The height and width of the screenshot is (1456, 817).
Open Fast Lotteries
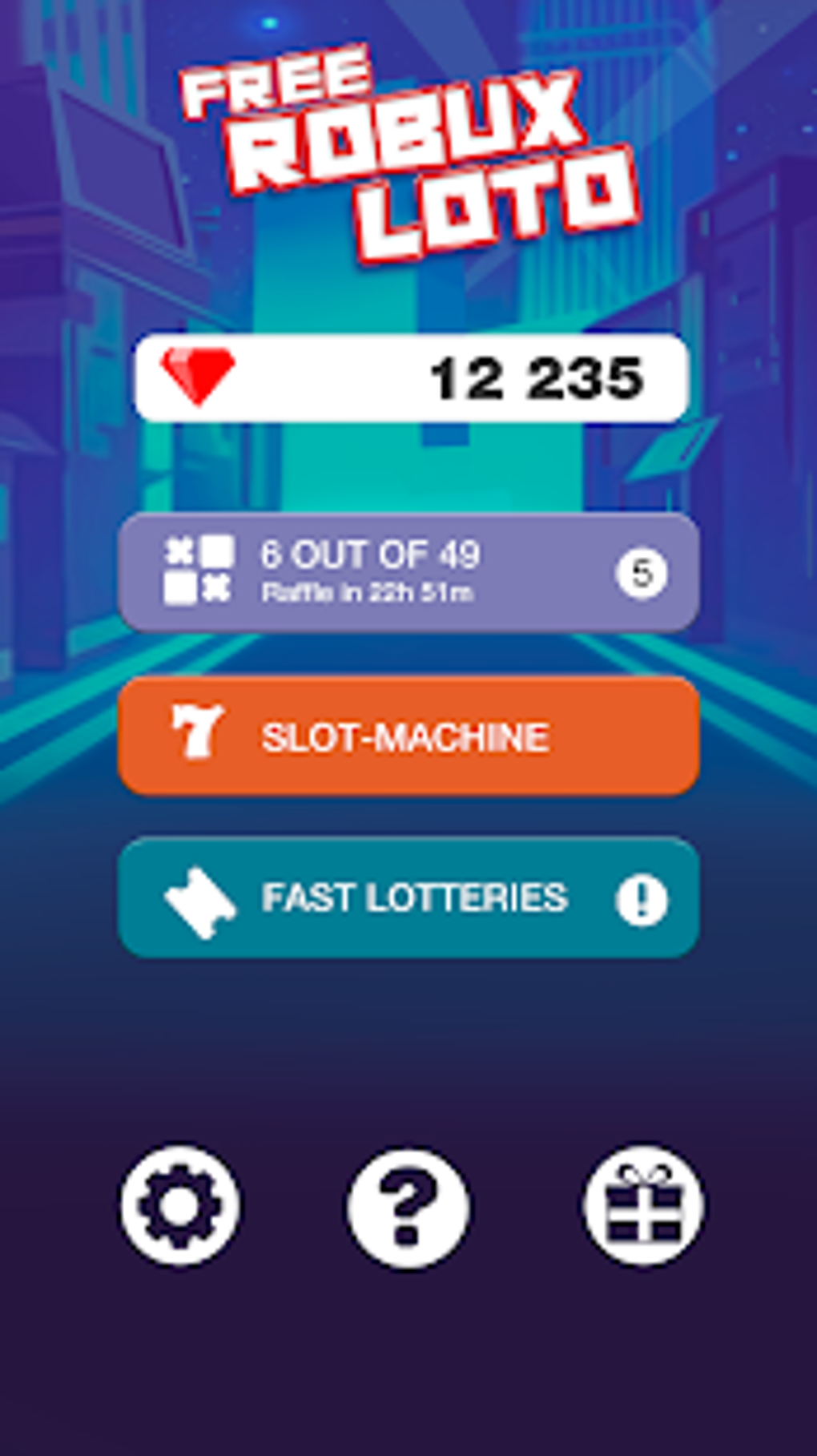coord(408,897)
